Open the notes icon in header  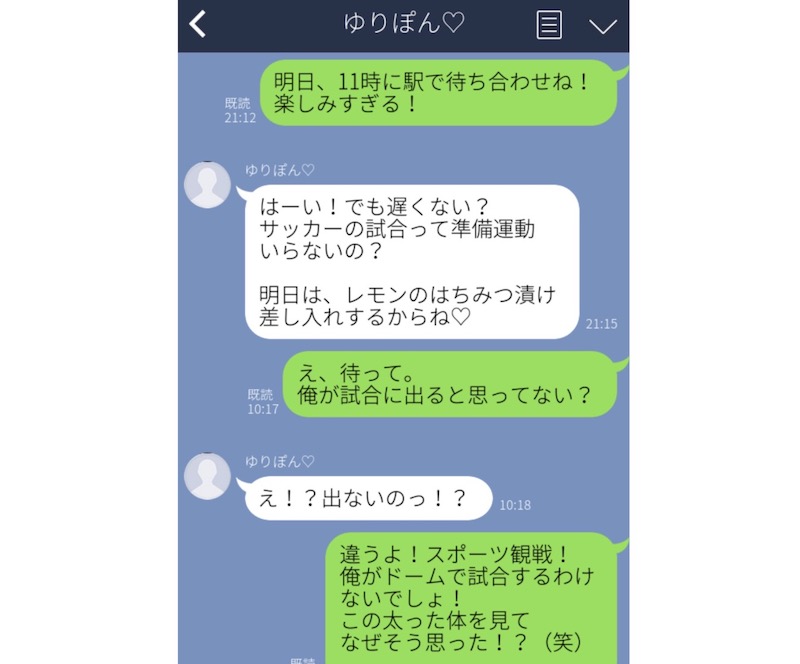coord(549,25)
